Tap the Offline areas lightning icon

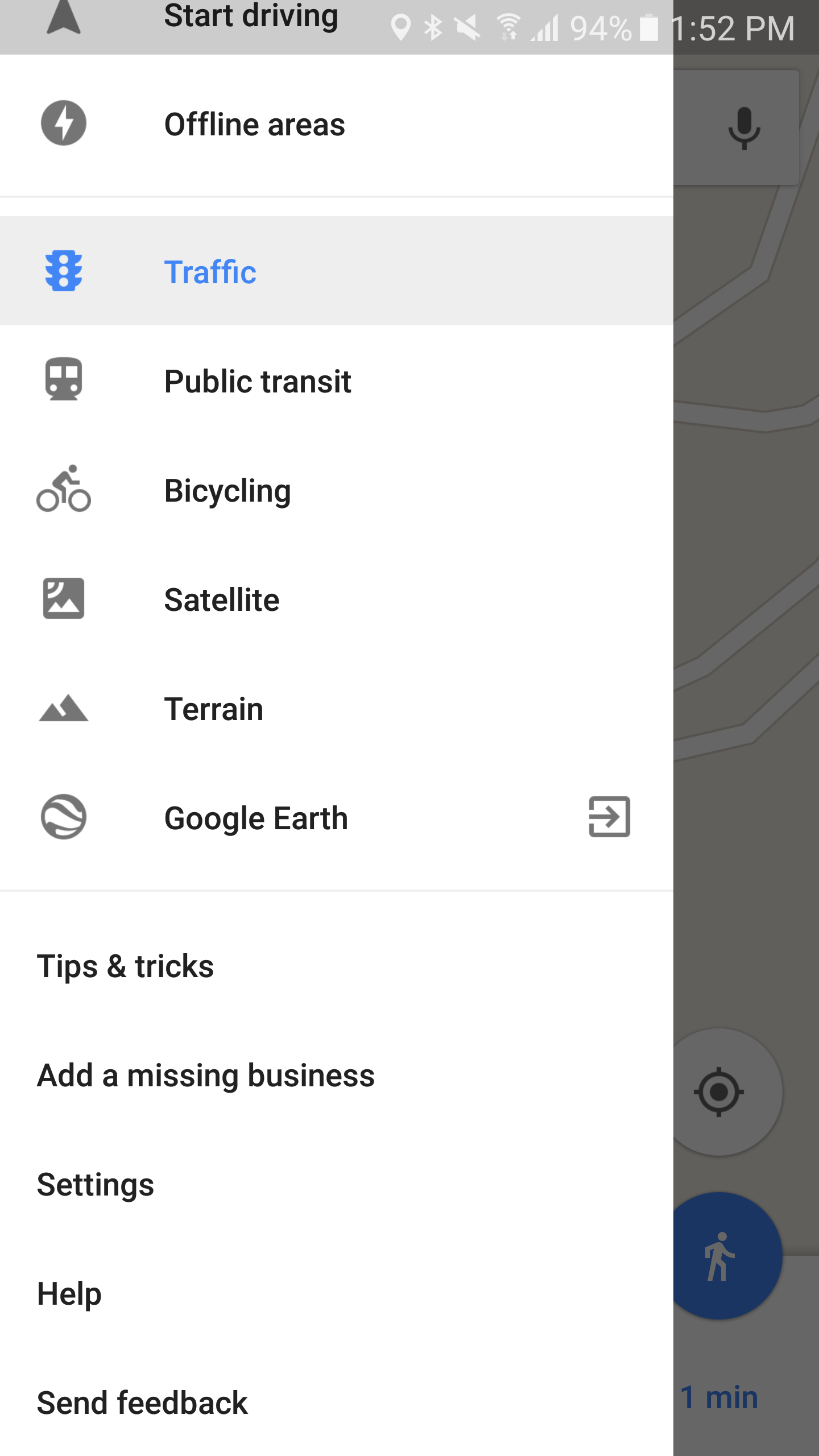64,124
